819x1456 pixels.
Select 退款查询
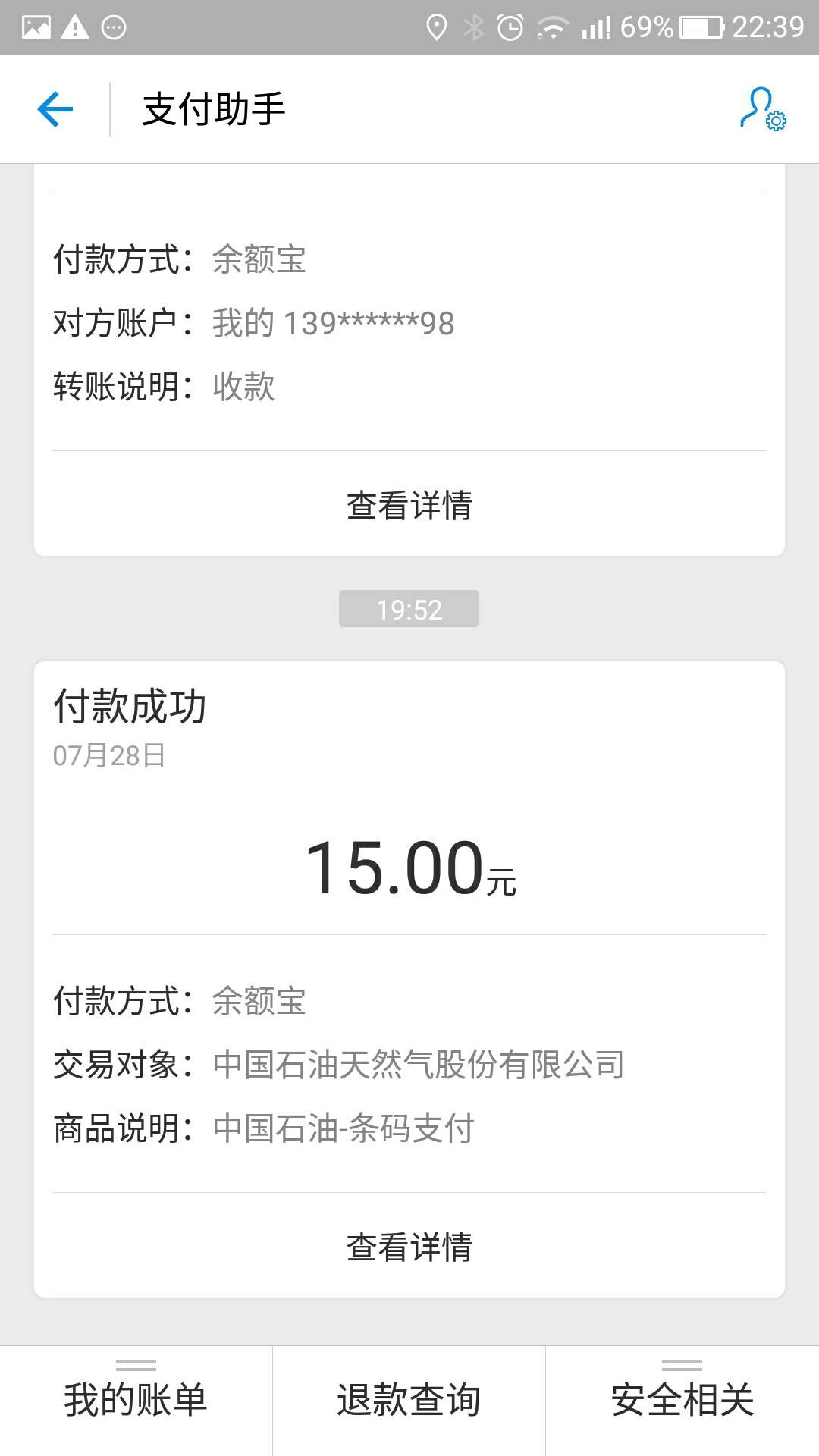click(409, 1401)
